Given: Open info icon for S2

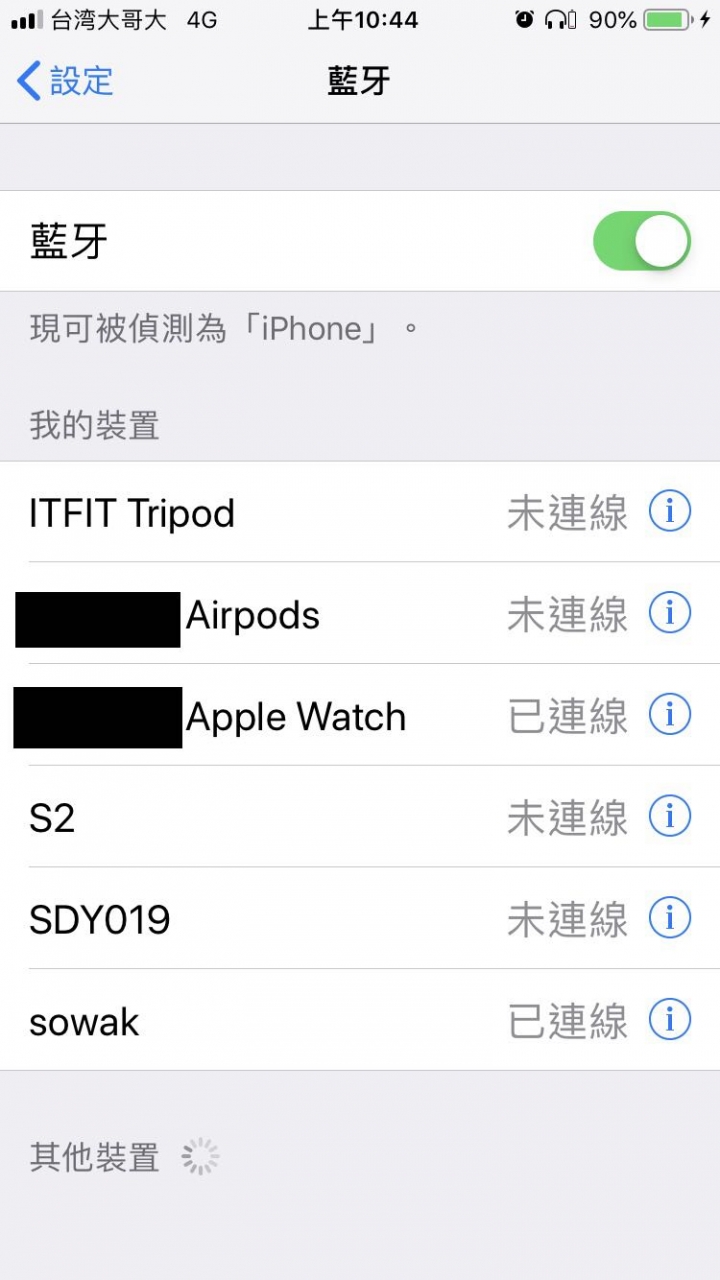Looking at the screenshot, I should (670, 816).
